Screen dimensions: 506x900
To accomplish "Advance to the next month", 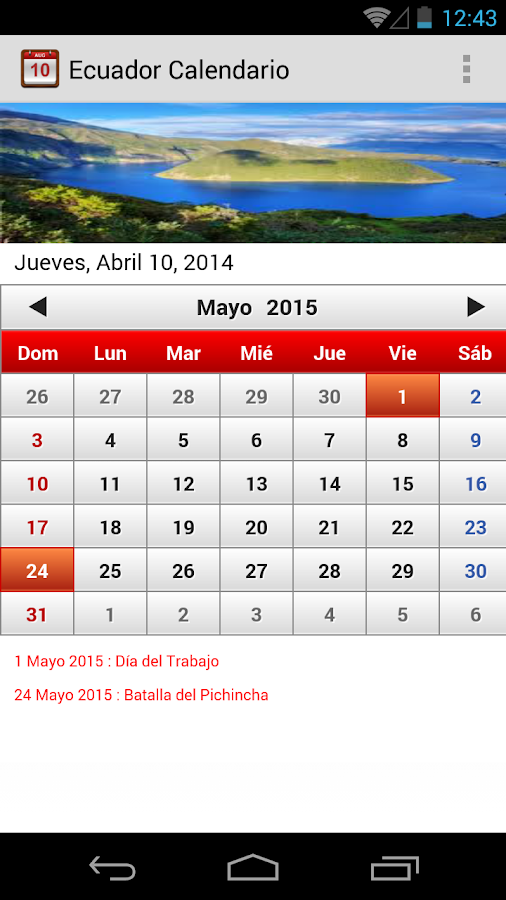I will tap(476, 307).
